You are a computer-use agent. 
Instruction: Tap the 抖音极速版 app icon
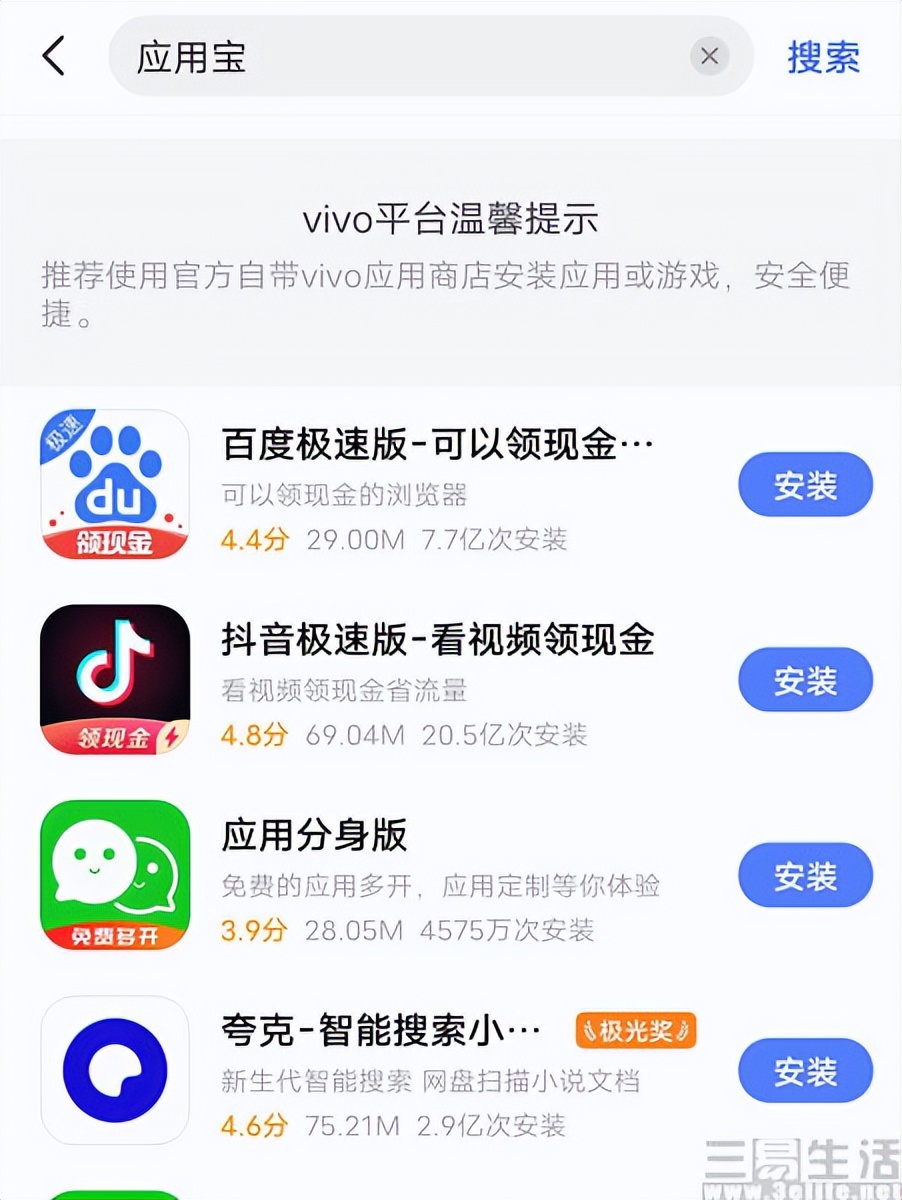[114, 680]
